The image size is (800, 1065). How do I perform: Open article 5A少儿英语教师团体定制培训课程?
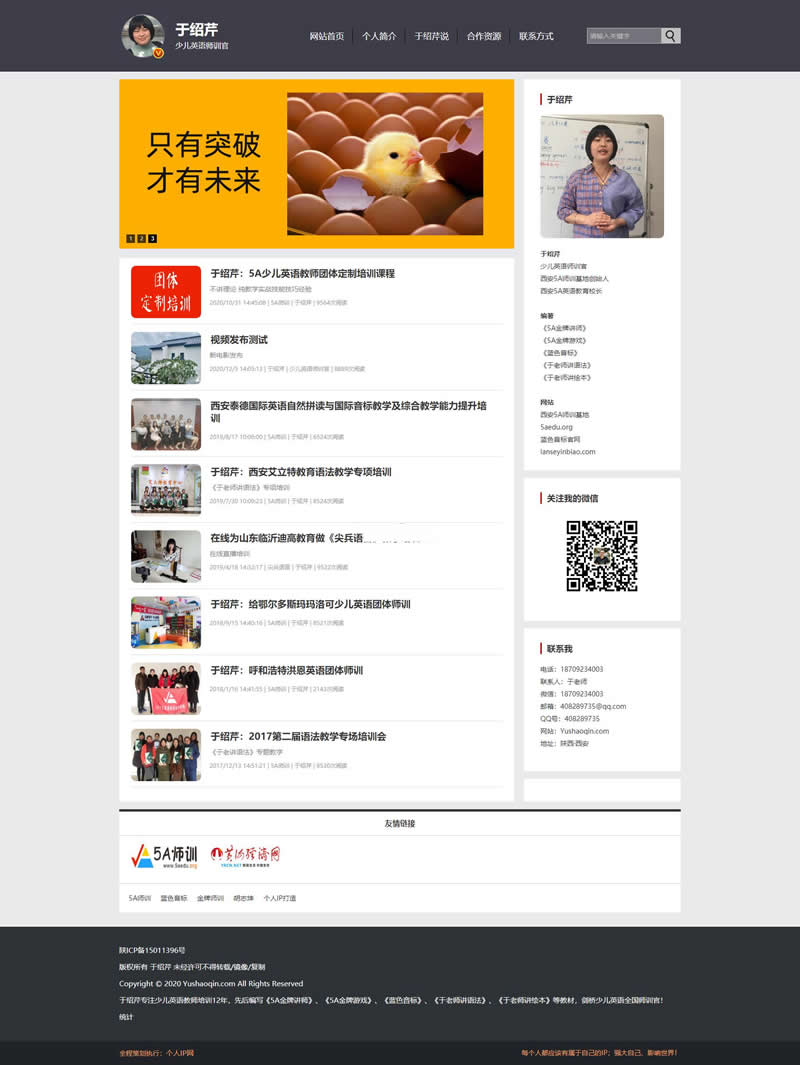302,273
